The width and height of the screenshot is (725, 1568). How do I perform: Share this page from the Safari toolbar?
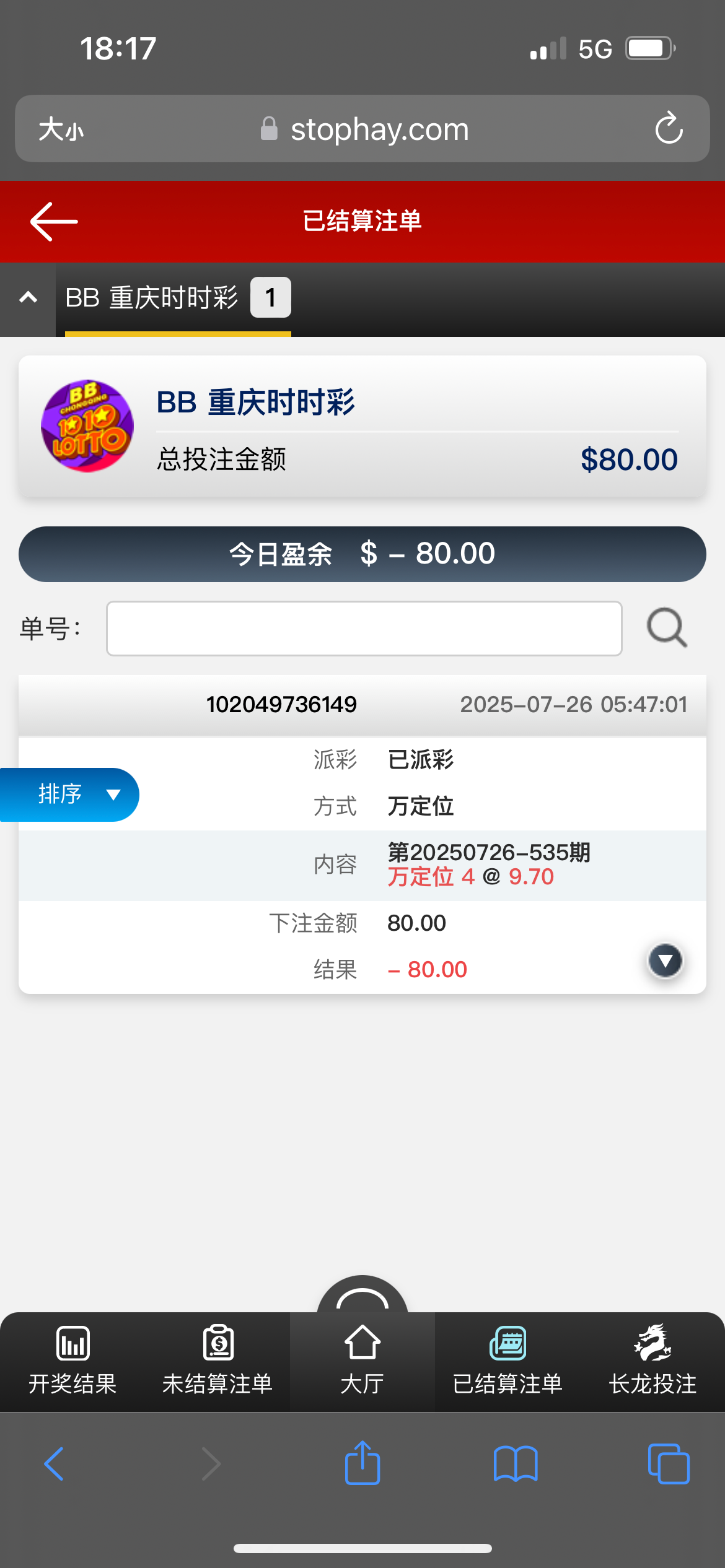pos(362,1464)
